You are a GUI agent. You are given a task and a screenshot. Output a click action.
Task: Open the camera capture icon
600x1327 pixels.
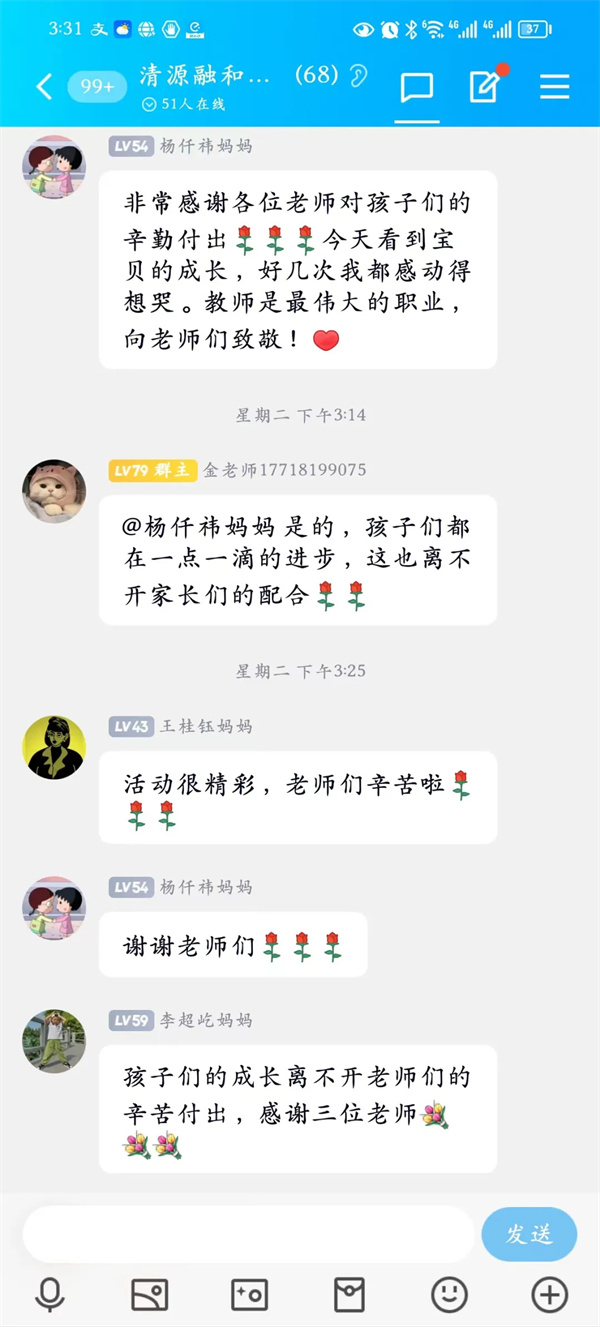249,1295
